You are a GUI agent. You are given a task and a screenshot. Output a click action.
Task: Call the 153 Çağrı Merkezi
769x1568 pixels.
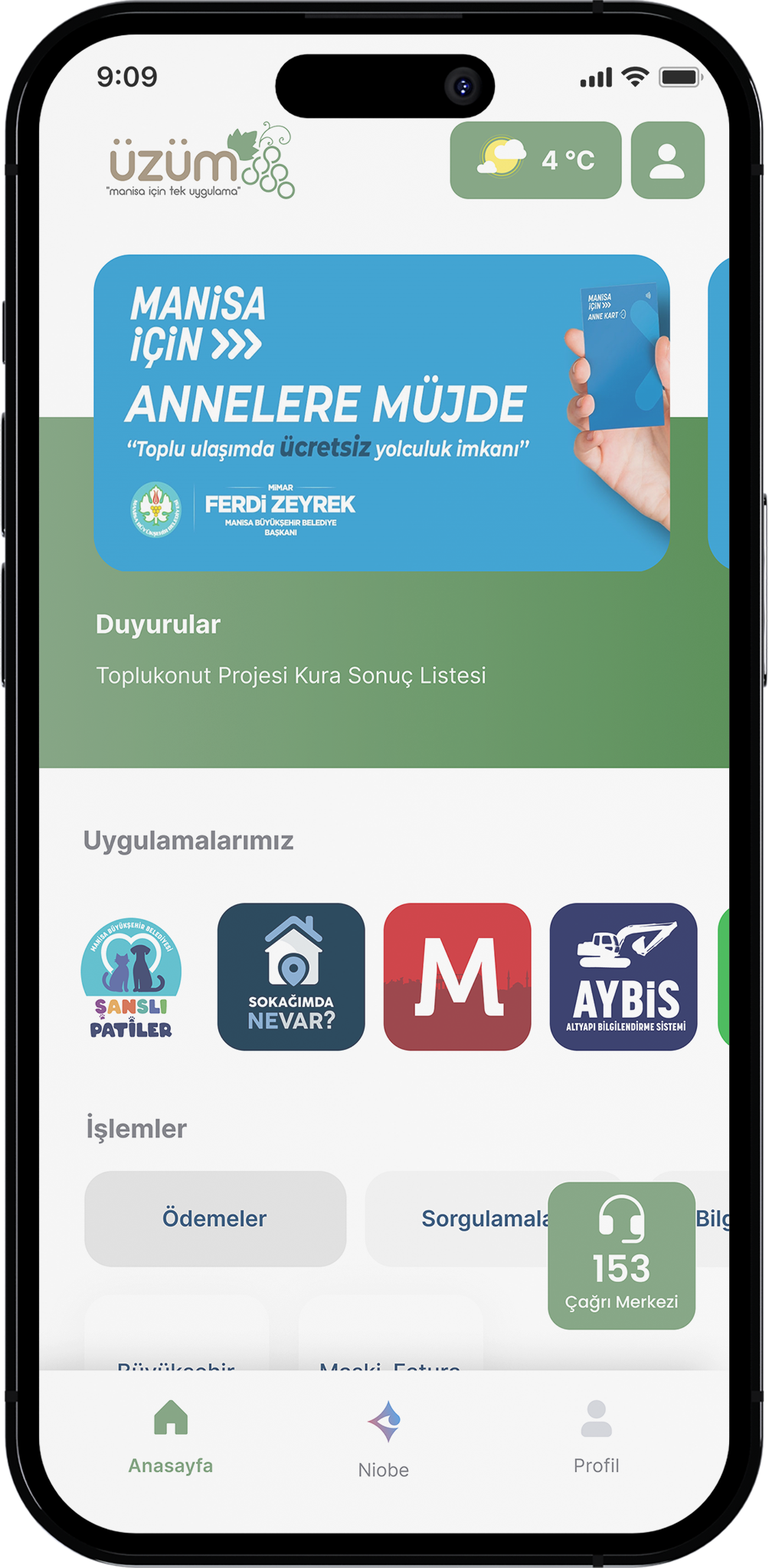tap(621, 1255)
